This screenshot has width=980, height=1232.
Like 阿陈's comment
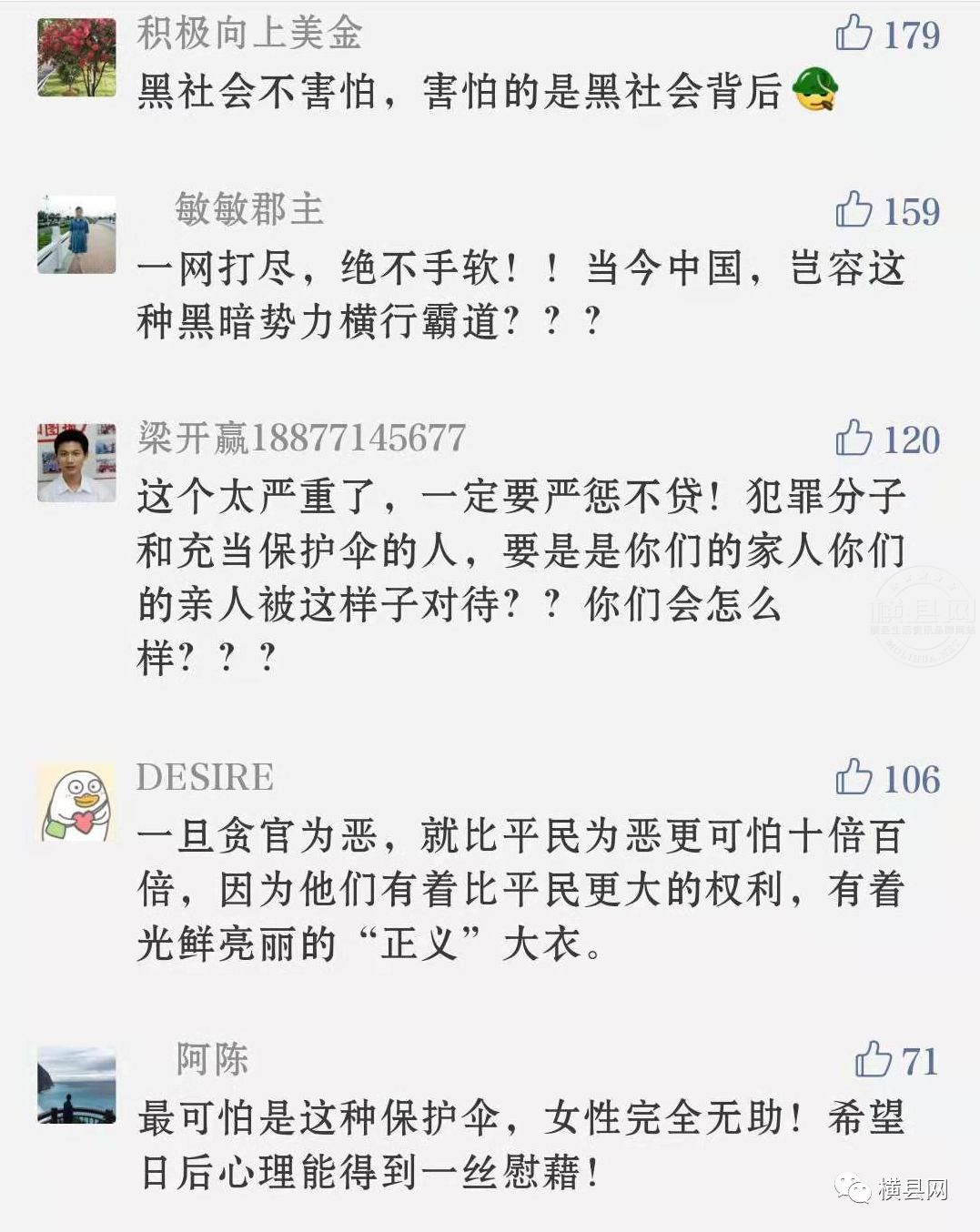[873, 1059]
